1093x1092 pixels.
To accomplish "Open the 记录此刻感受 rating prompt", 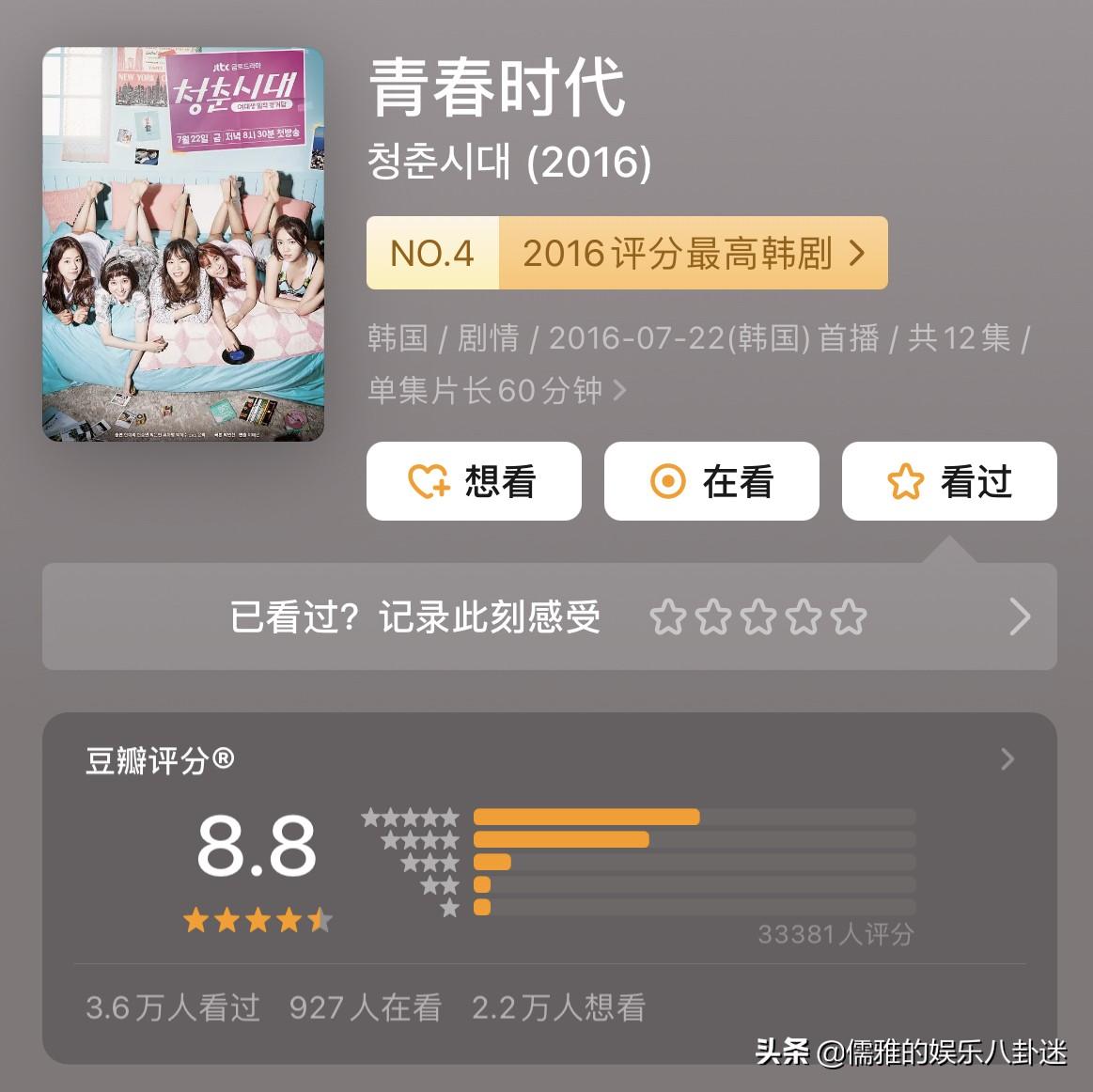I will click(x=549, y=617).
